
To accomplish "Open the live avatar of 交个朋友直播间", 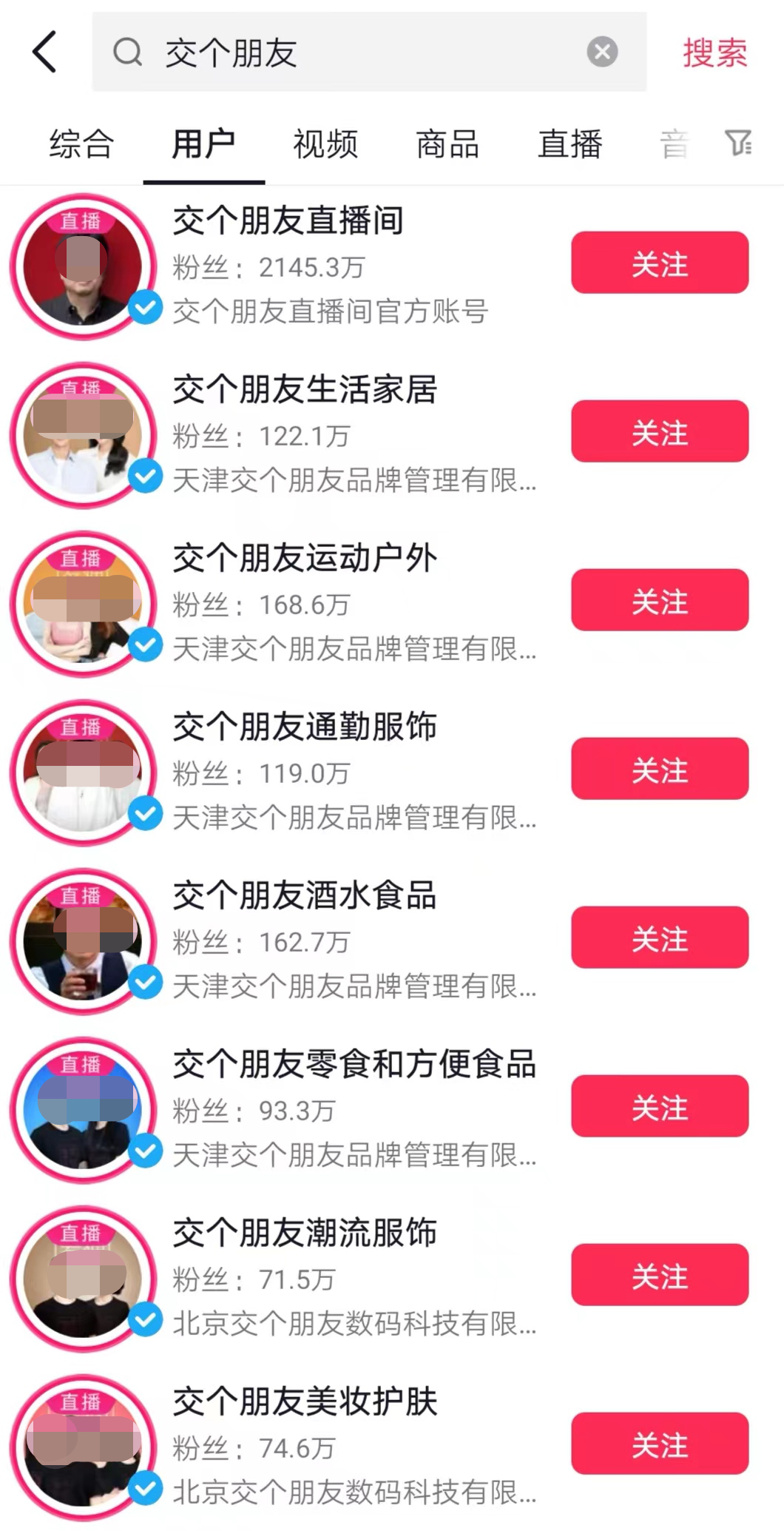I will (83, 266).
